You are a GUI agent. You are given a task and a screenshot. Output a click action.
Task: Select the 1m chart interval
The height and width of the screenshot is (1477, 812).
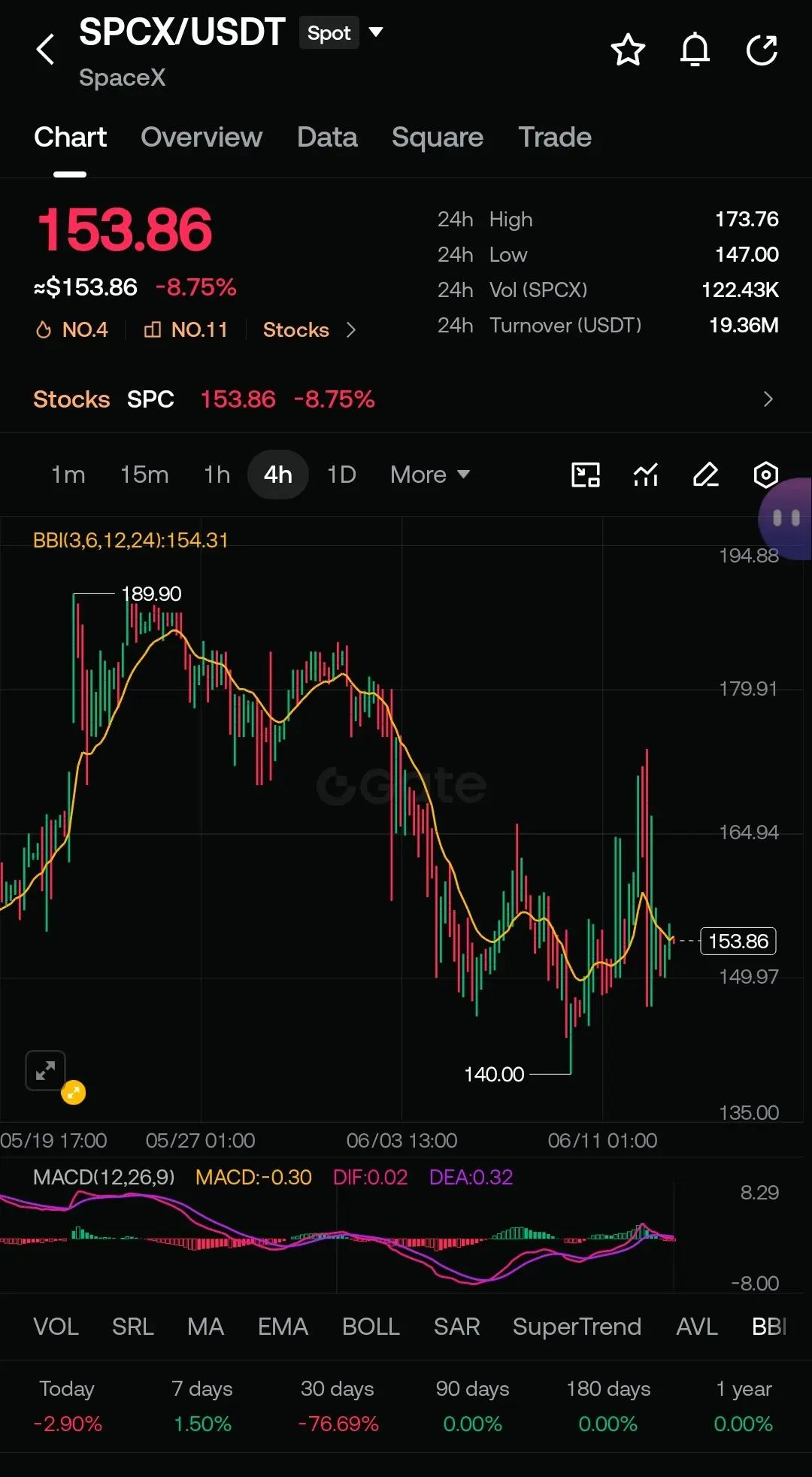[x=68, y=475]
